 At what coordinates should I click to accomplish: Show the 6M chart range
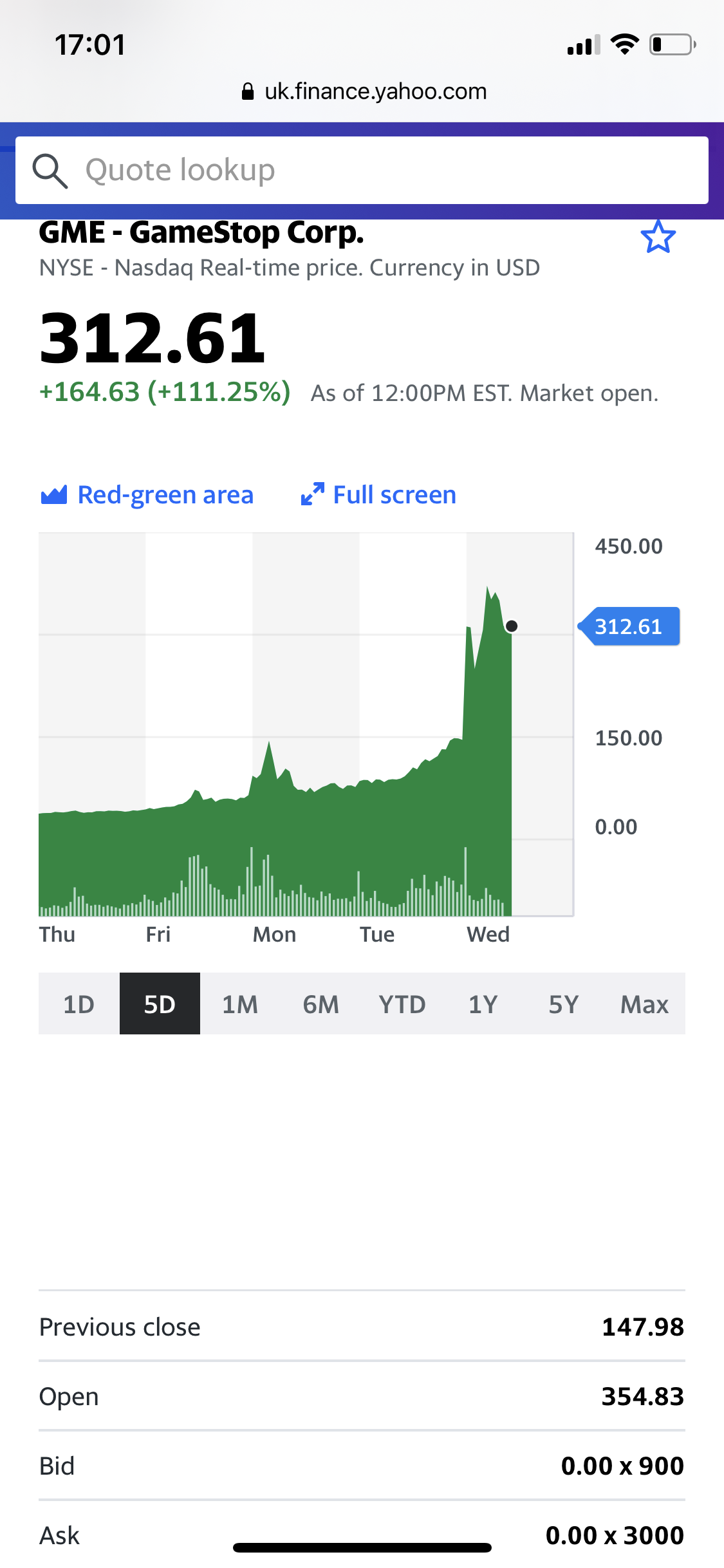[x=321, y=1003]
